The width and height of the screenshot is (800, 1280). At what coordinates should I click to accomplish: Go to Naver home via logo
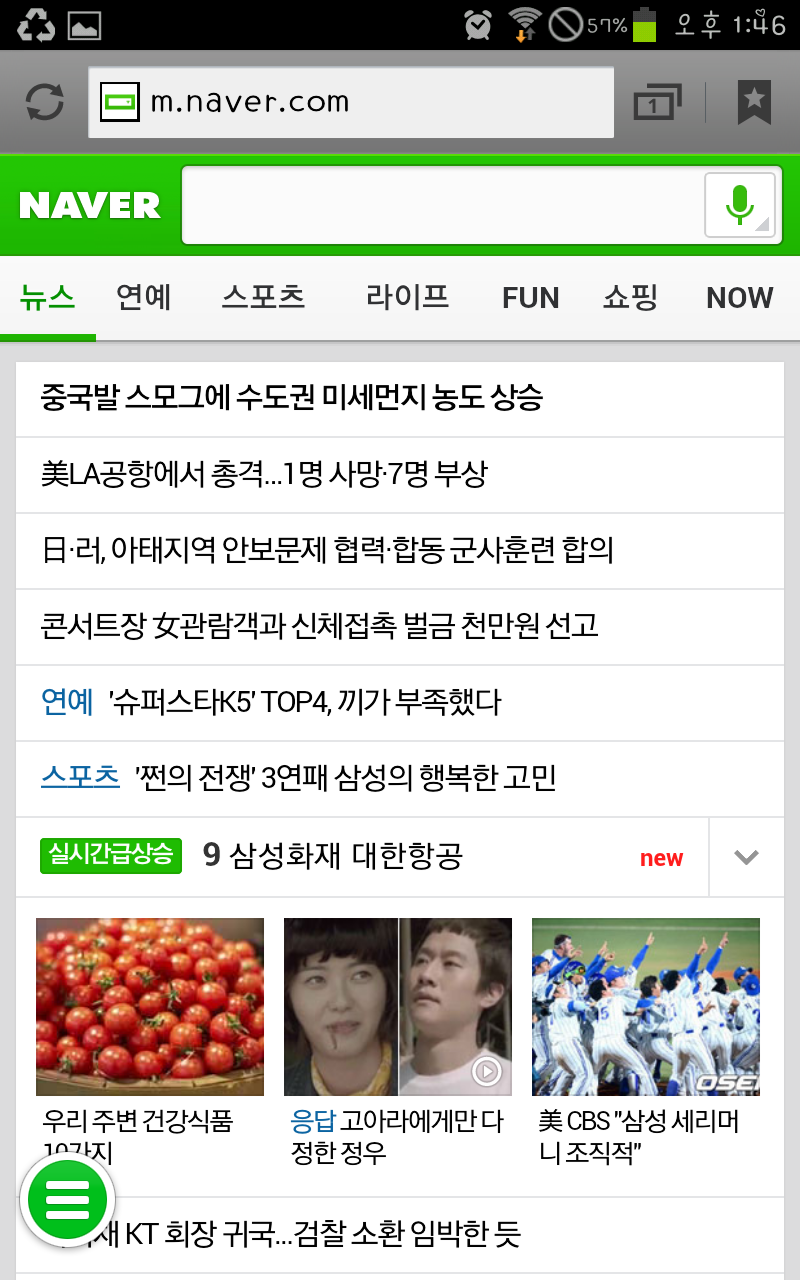90,205
